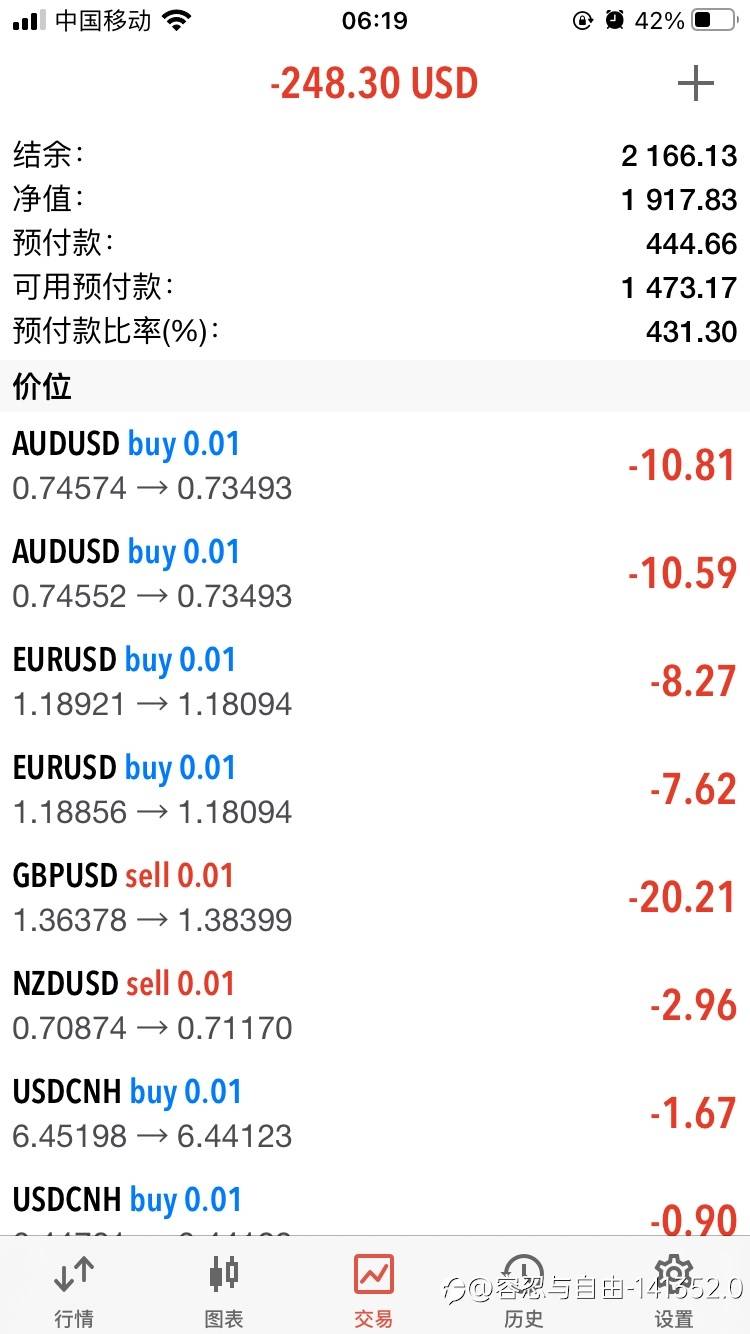Switch to the 行情 tab
This screenshot has width=750, height=1334.
coord(74,1289)
